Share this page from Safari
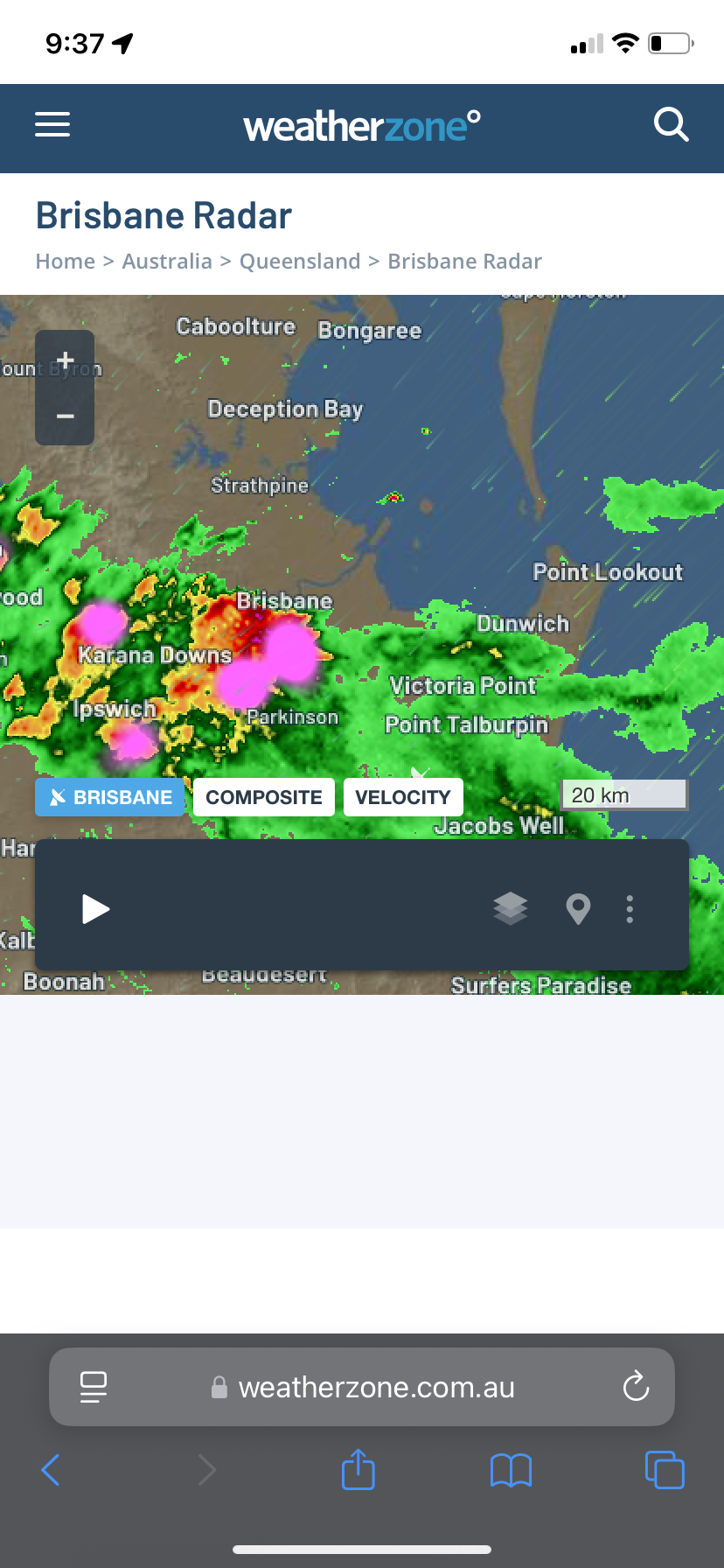 [x=358, y=1469]
